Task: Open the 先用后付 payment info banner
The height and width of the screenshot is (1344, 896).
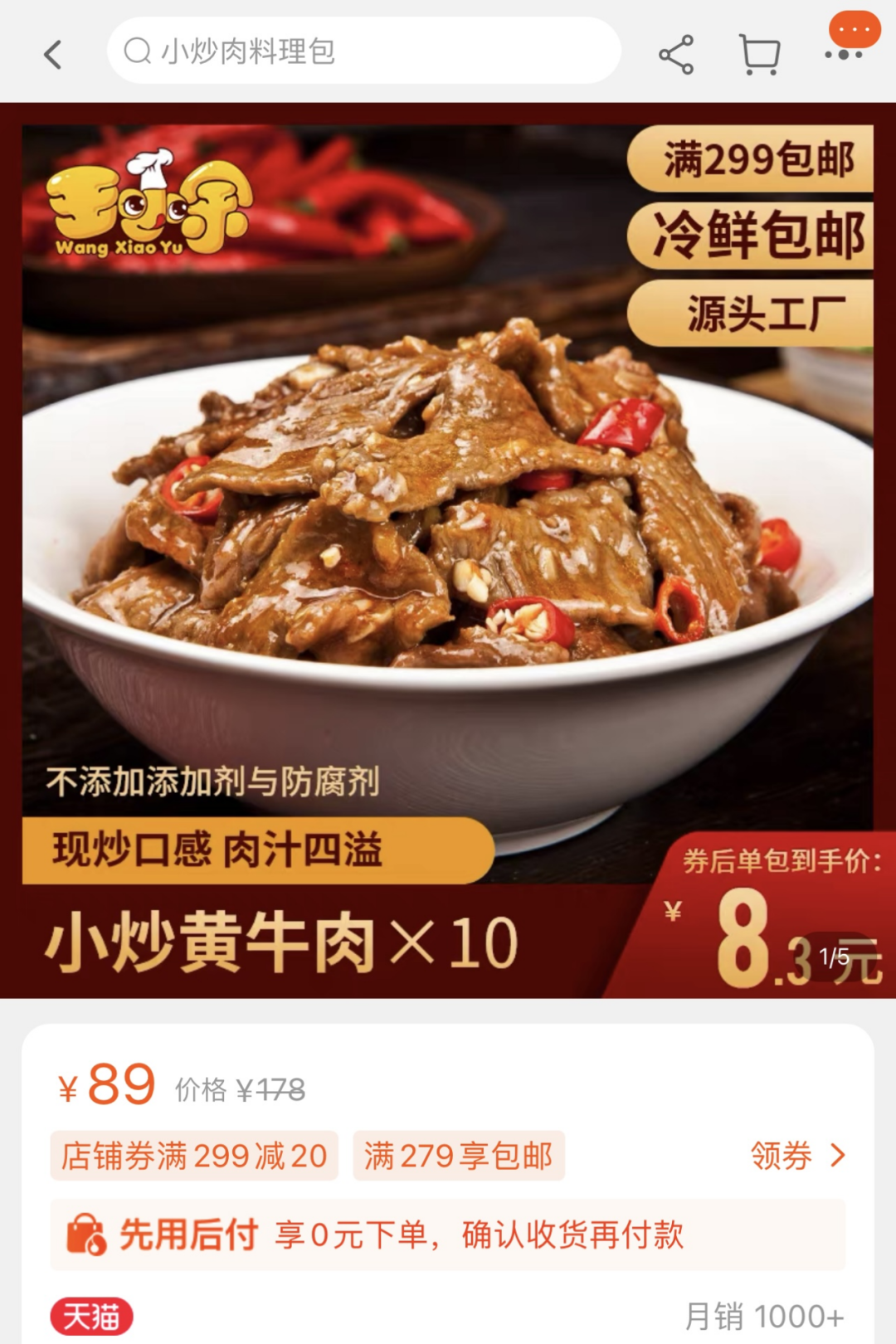Action: pos(448,1234)
